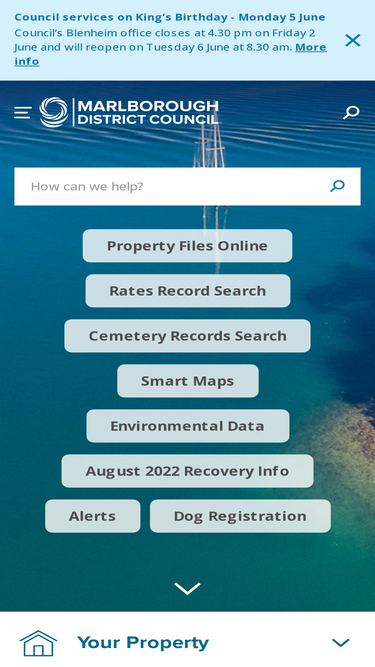
Task: Submit search with the magnifier in the field
Action: coord(338,186)
